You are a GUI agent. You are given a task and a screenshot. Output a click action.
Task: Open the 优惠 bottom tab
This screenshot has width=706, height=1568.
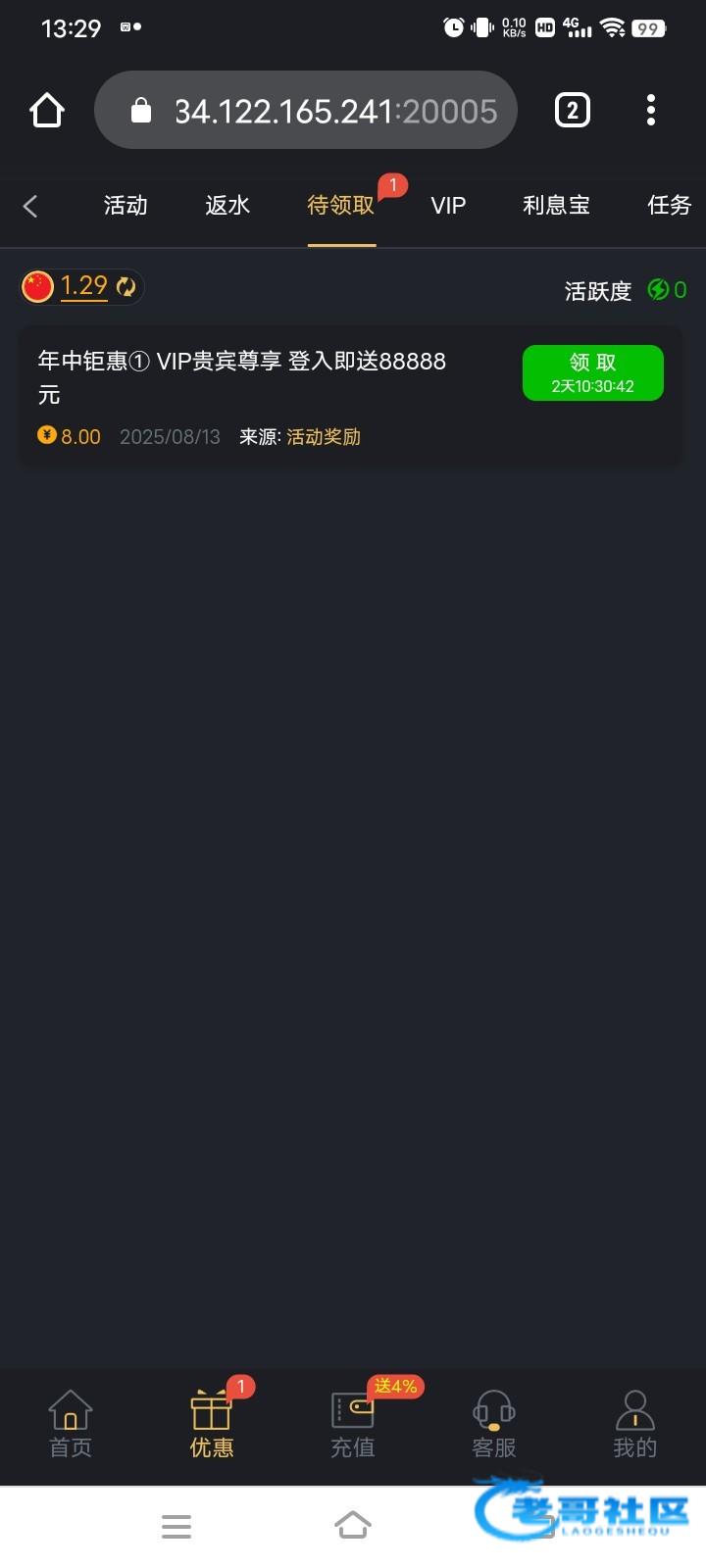click(x=212, y=1424)
